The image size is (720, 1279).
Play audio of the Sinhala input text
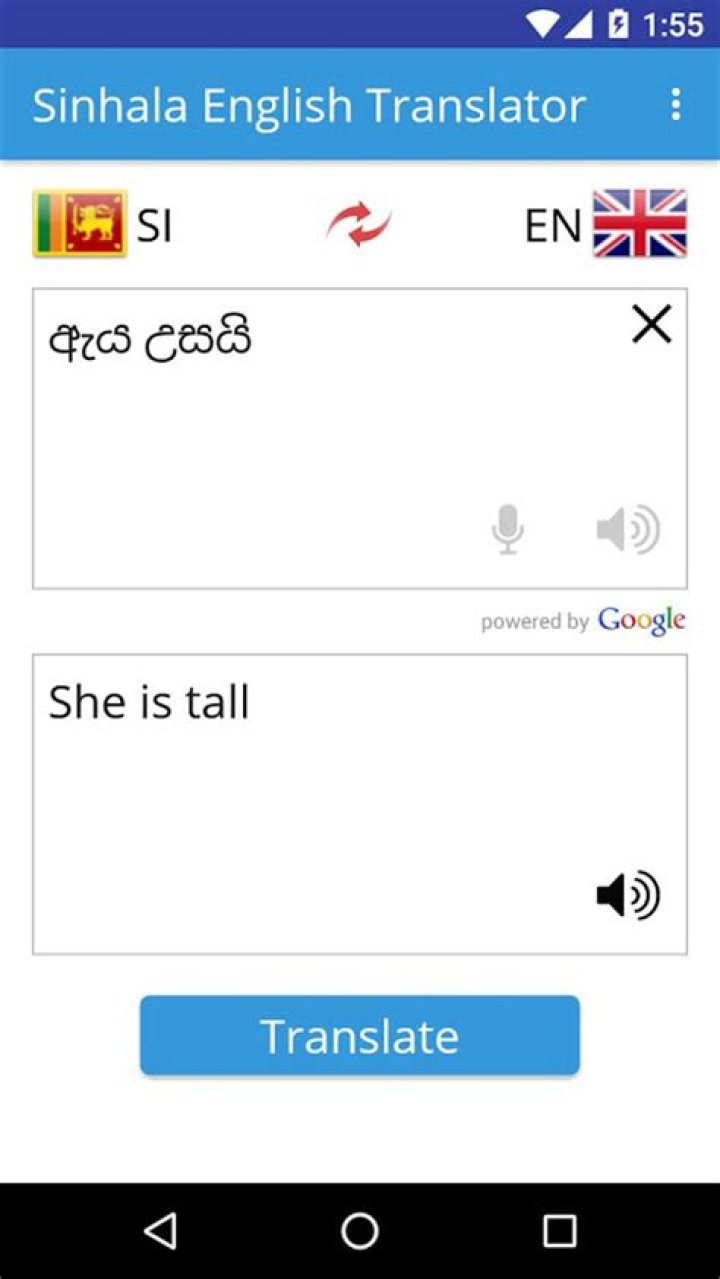(x=628, y=529)
